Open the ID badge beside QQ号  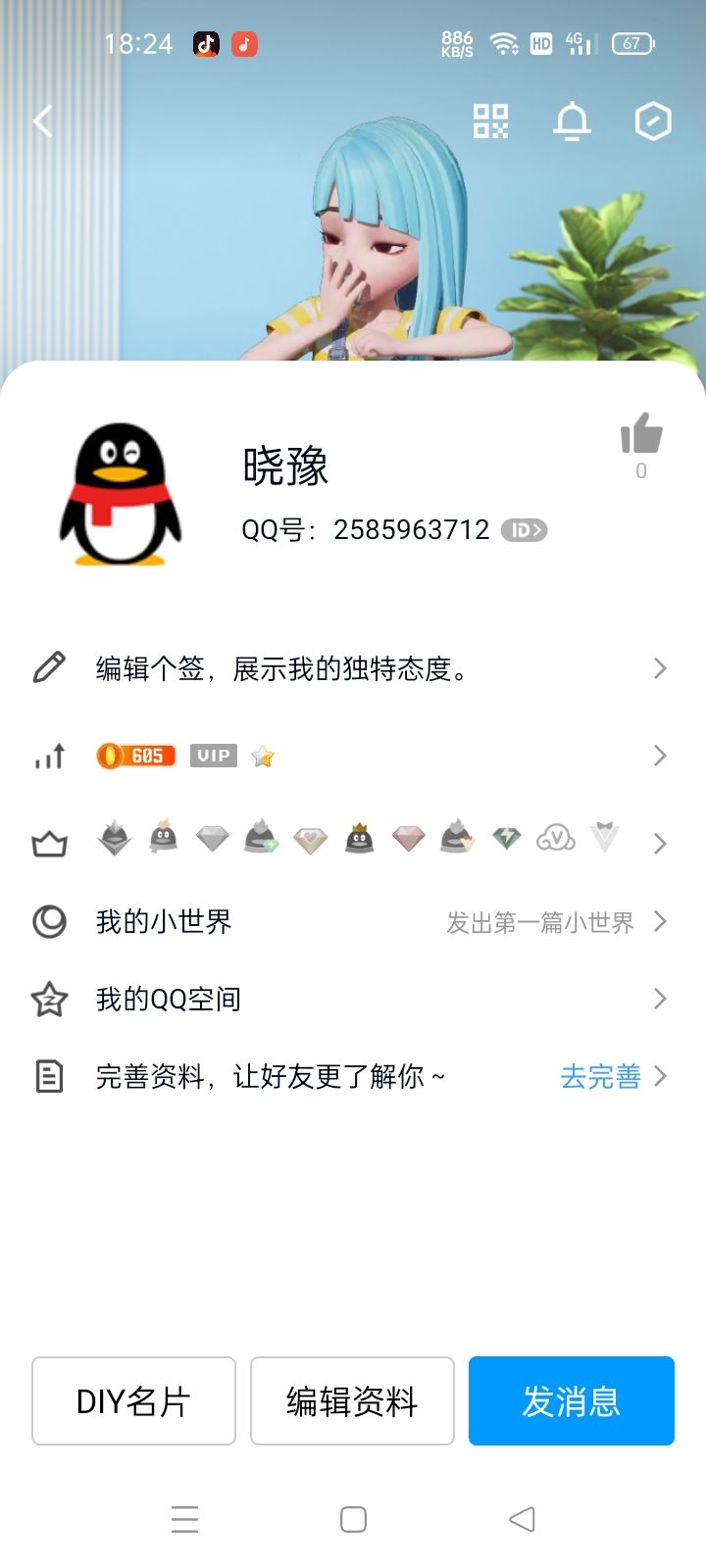[x=524, y=530]
